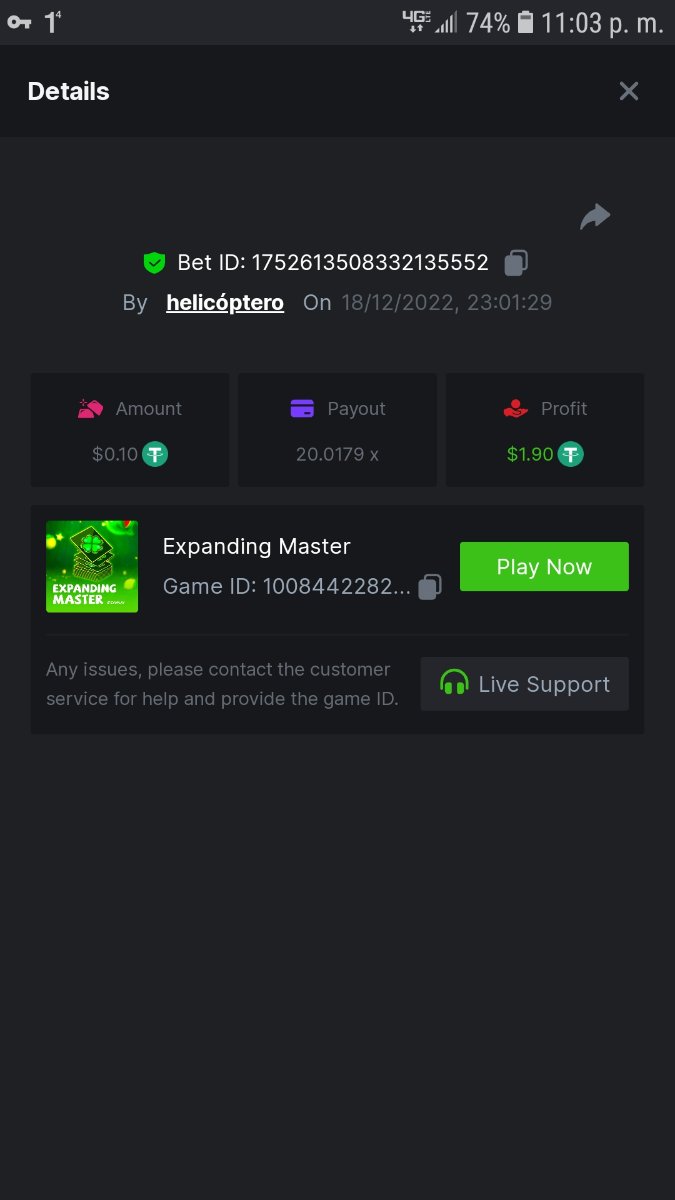
Task: Open the Expanding Master game thumbnail
Action: [x=92, y=567]
